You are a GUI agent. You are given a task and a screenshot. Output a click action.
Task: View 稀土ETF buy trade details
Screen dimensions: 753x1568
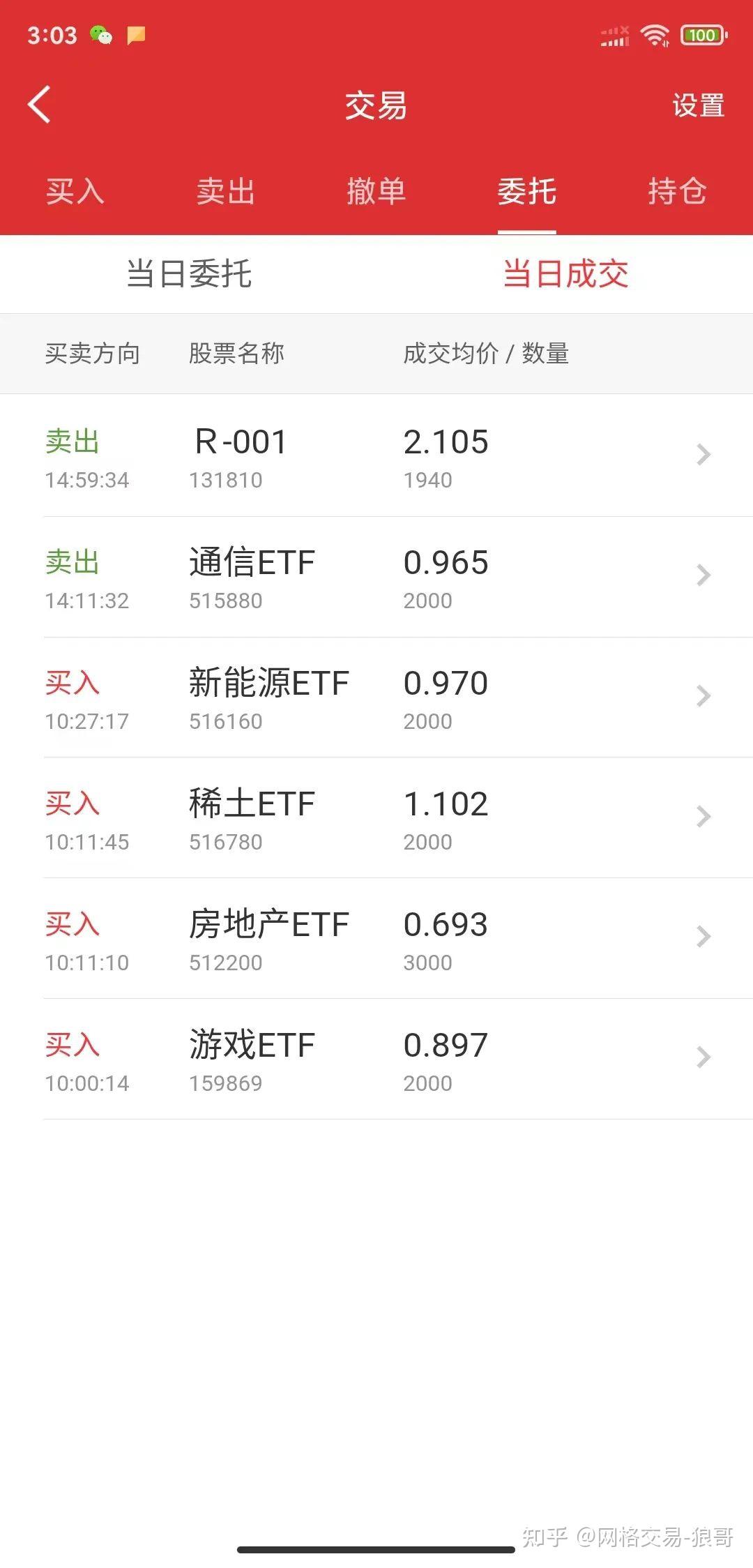376,817
